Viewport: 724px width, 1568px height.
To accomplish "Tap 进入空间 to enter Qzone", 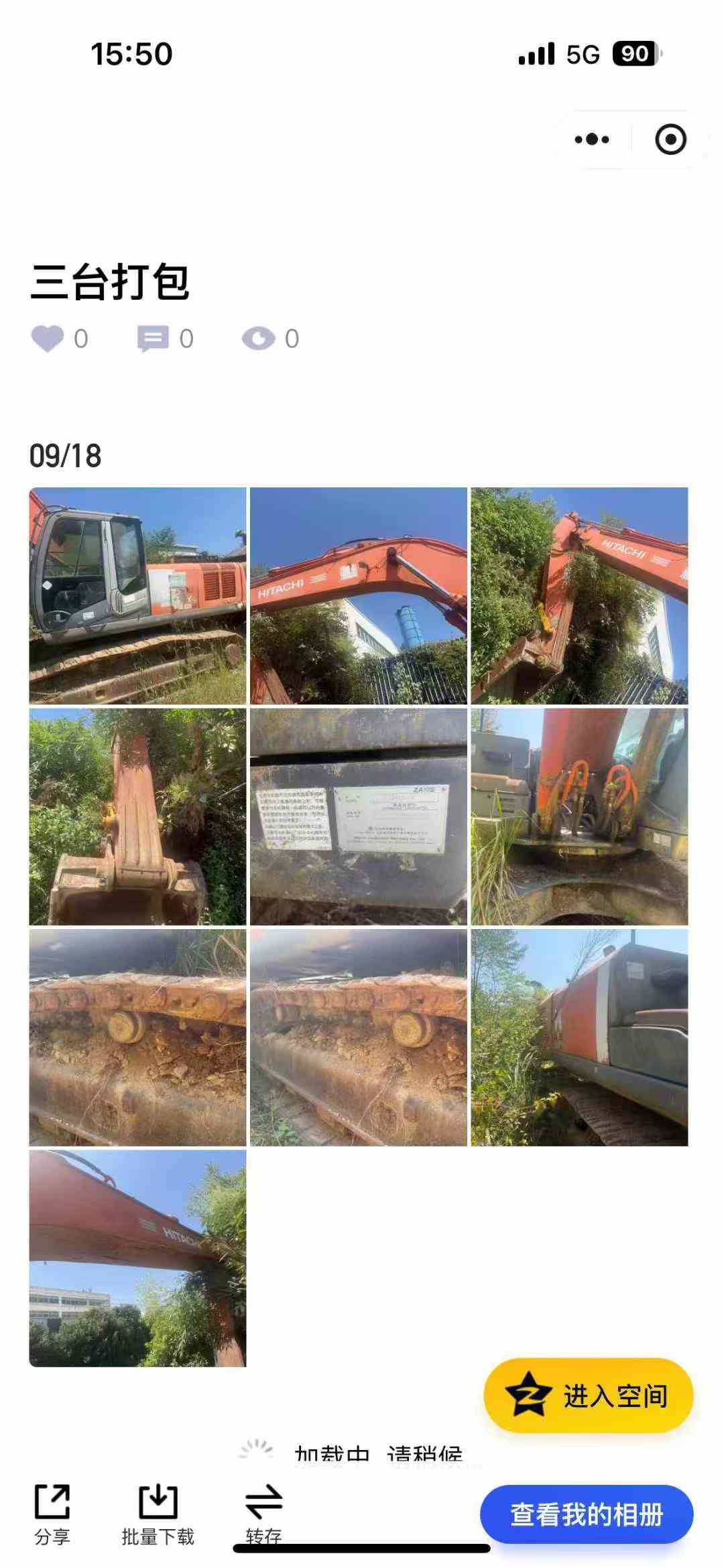I will click(x=588, y=1395).
